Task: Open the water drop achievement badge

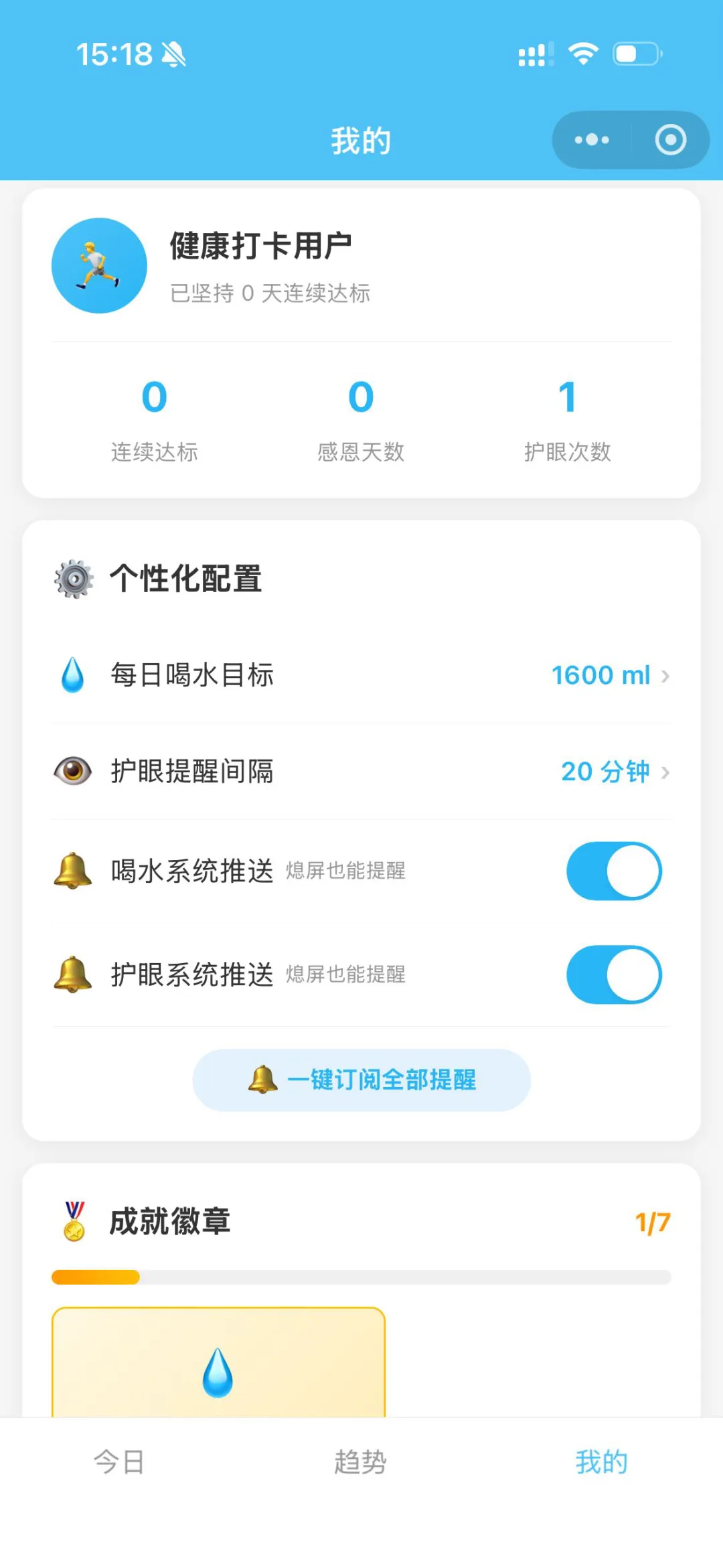Action: (x=218, y=1362)
